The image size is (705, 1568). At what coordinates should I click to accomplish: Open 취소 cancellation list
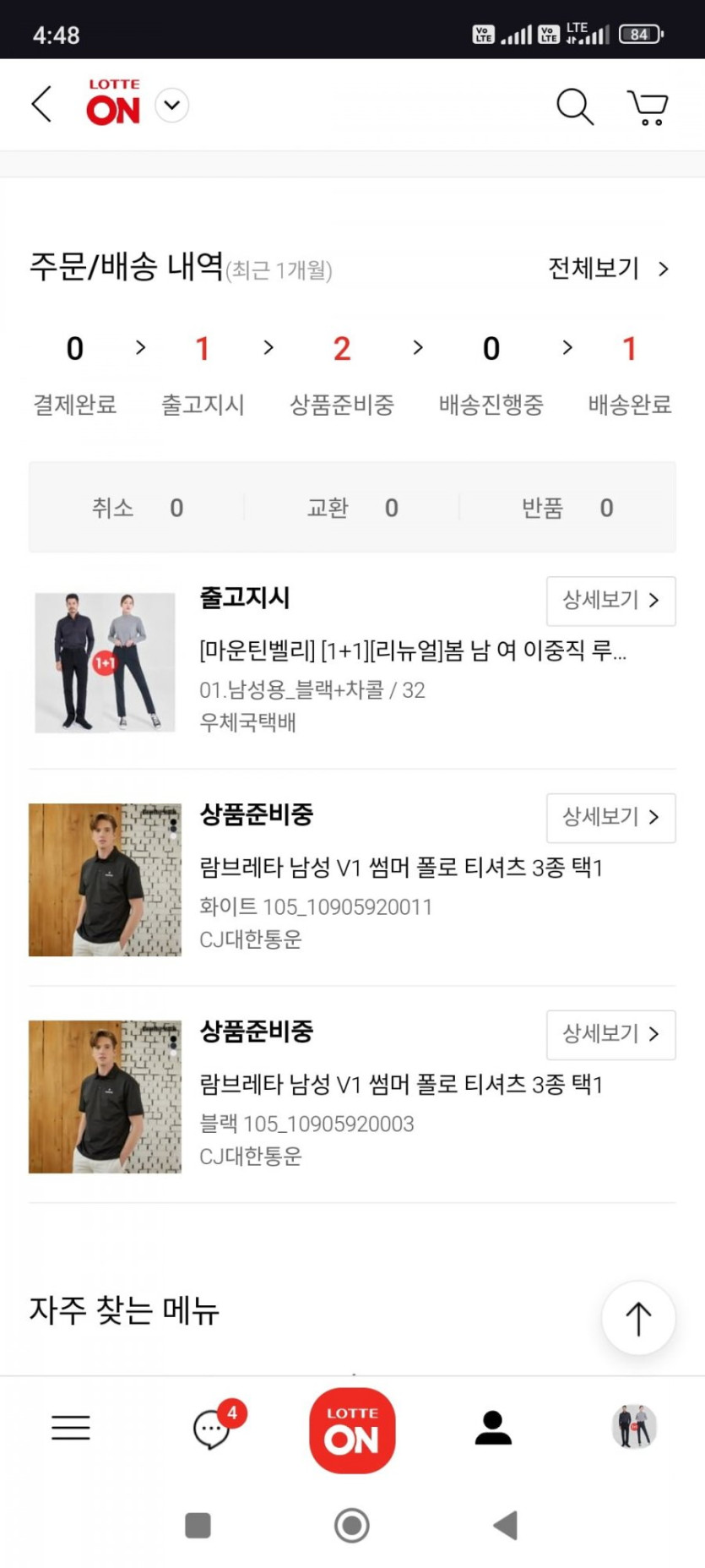137,508
